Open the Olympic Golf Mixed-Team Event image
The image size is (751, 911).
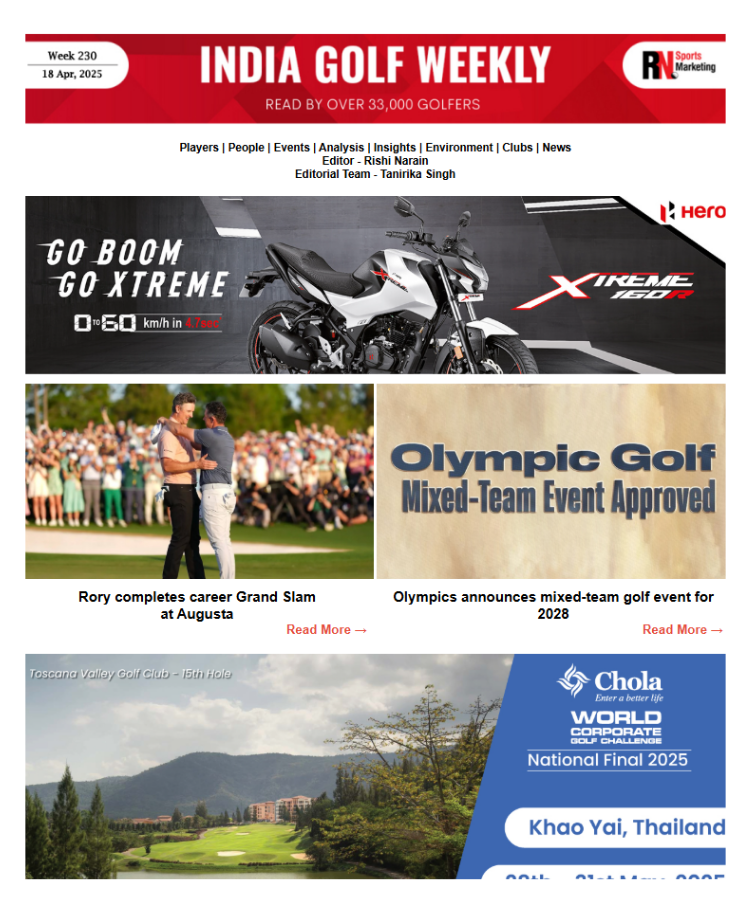tap(551, 481)
